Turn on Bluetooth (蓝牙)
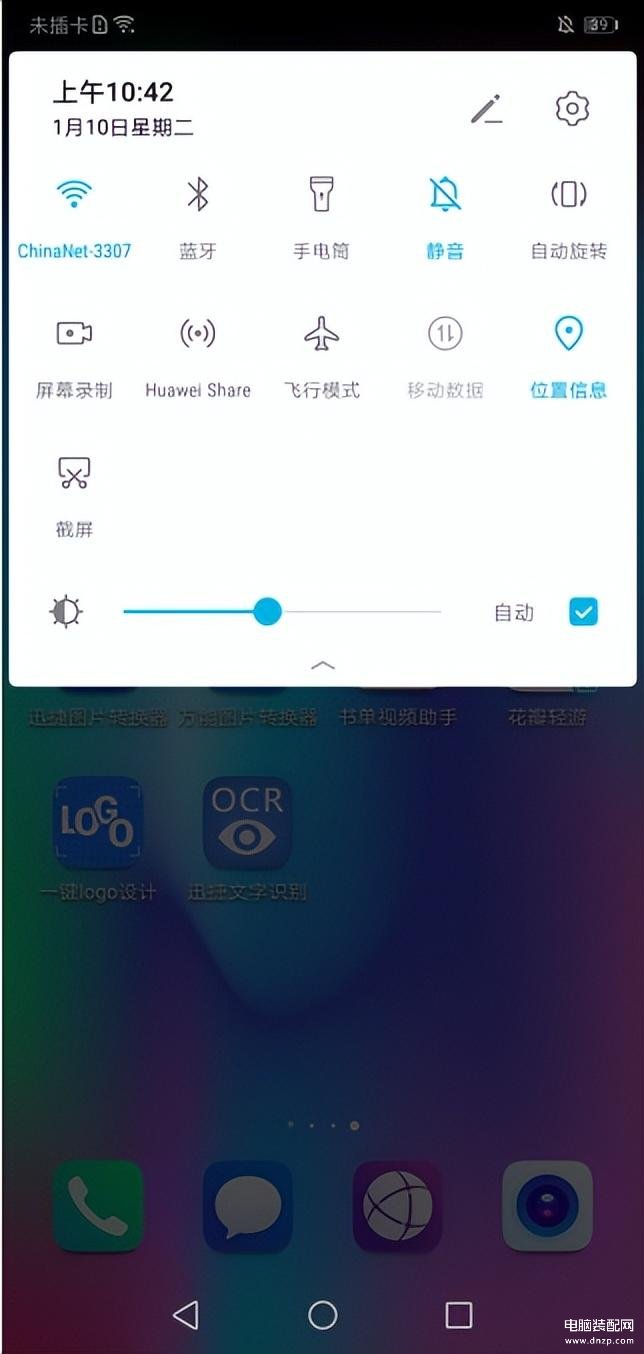644x1354 pixels. (198, 195)
